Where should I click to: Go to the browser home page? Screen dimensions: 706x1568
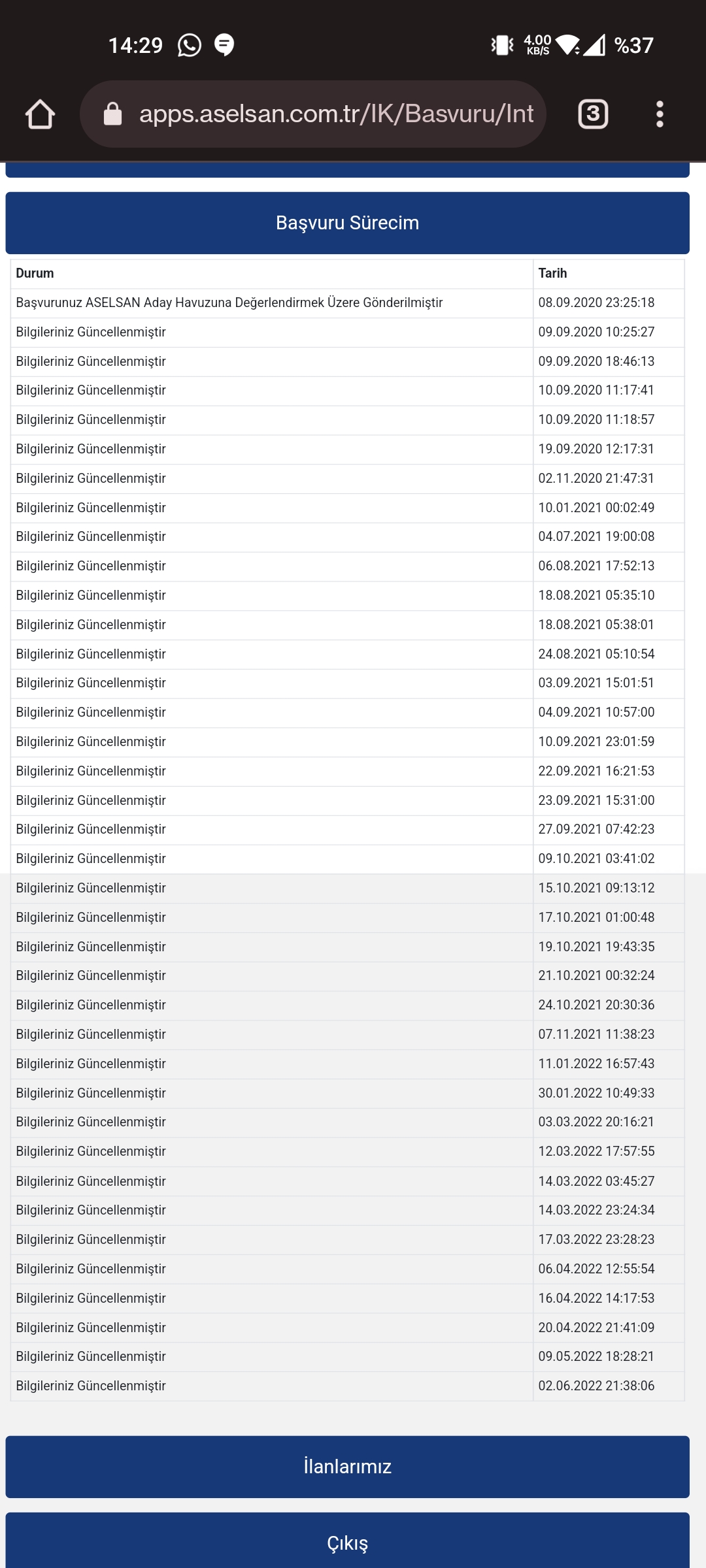point(40,114)
